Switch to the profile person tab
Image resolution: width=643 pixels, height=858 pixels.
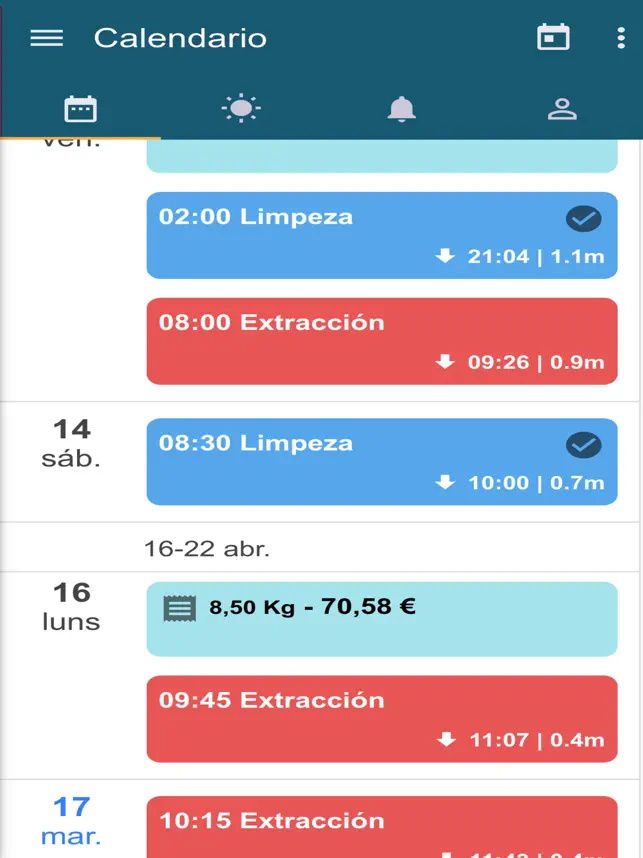pos(562,109)
